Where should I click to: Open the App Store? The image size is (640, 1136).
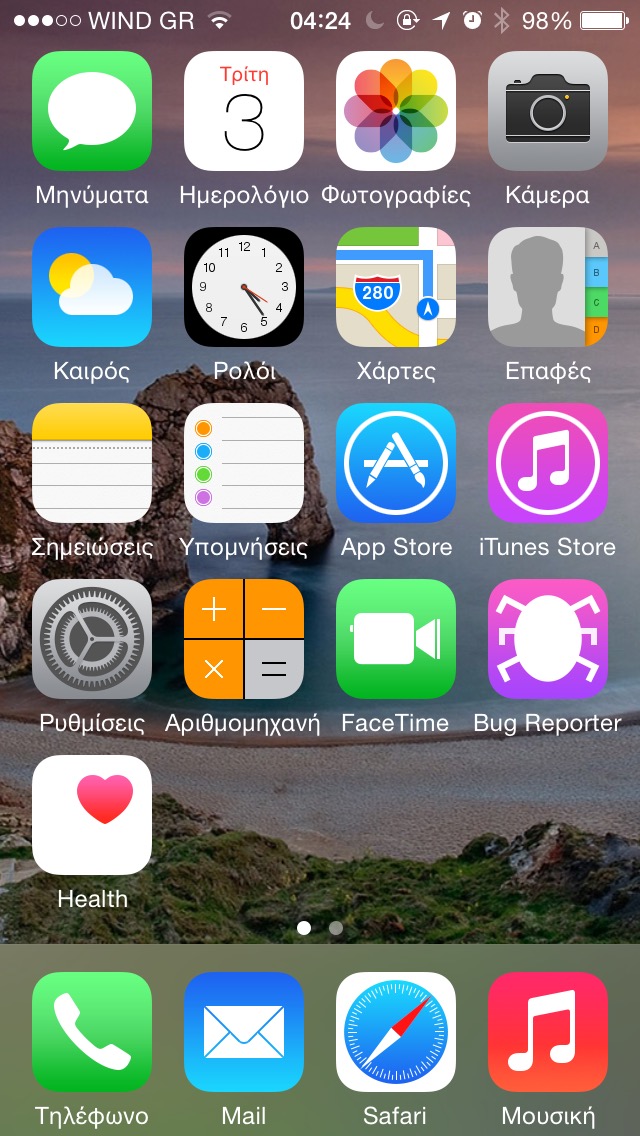(396, 463)
